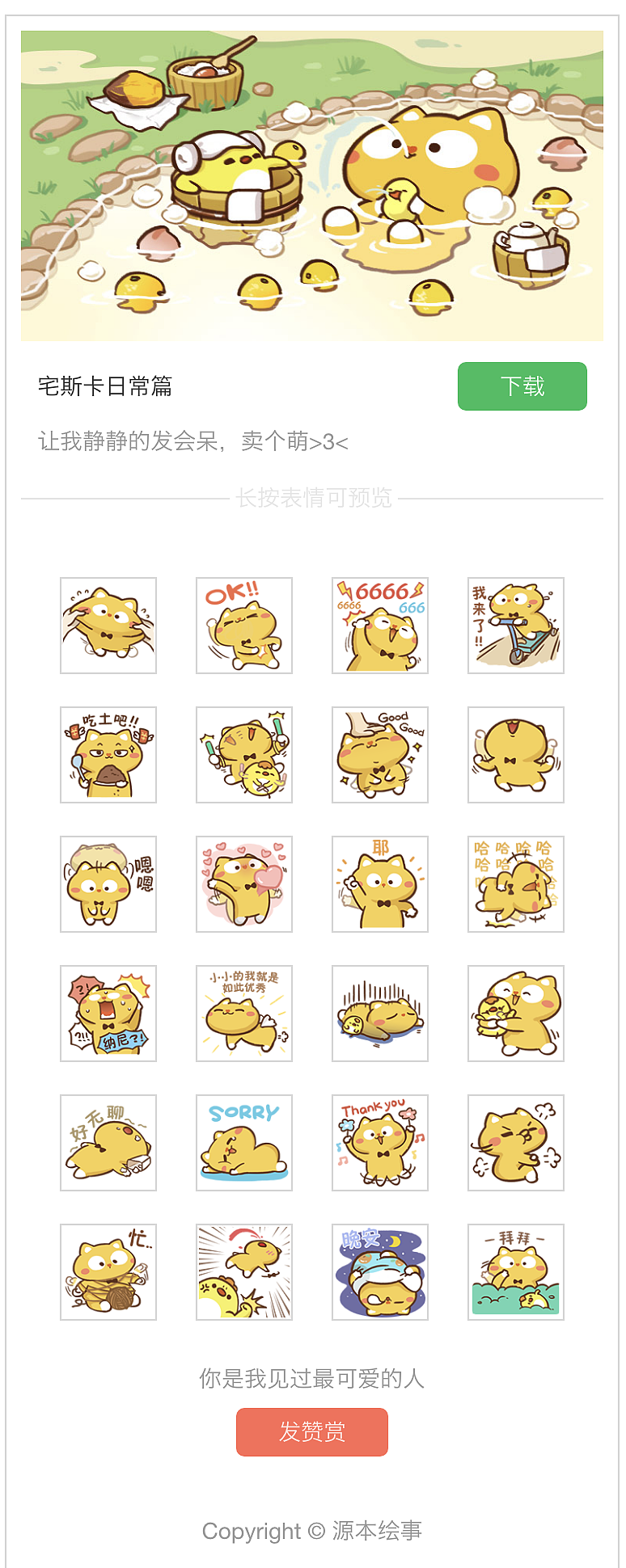
Task: Tap the green 下载 download button
Action: coord(522,386)
